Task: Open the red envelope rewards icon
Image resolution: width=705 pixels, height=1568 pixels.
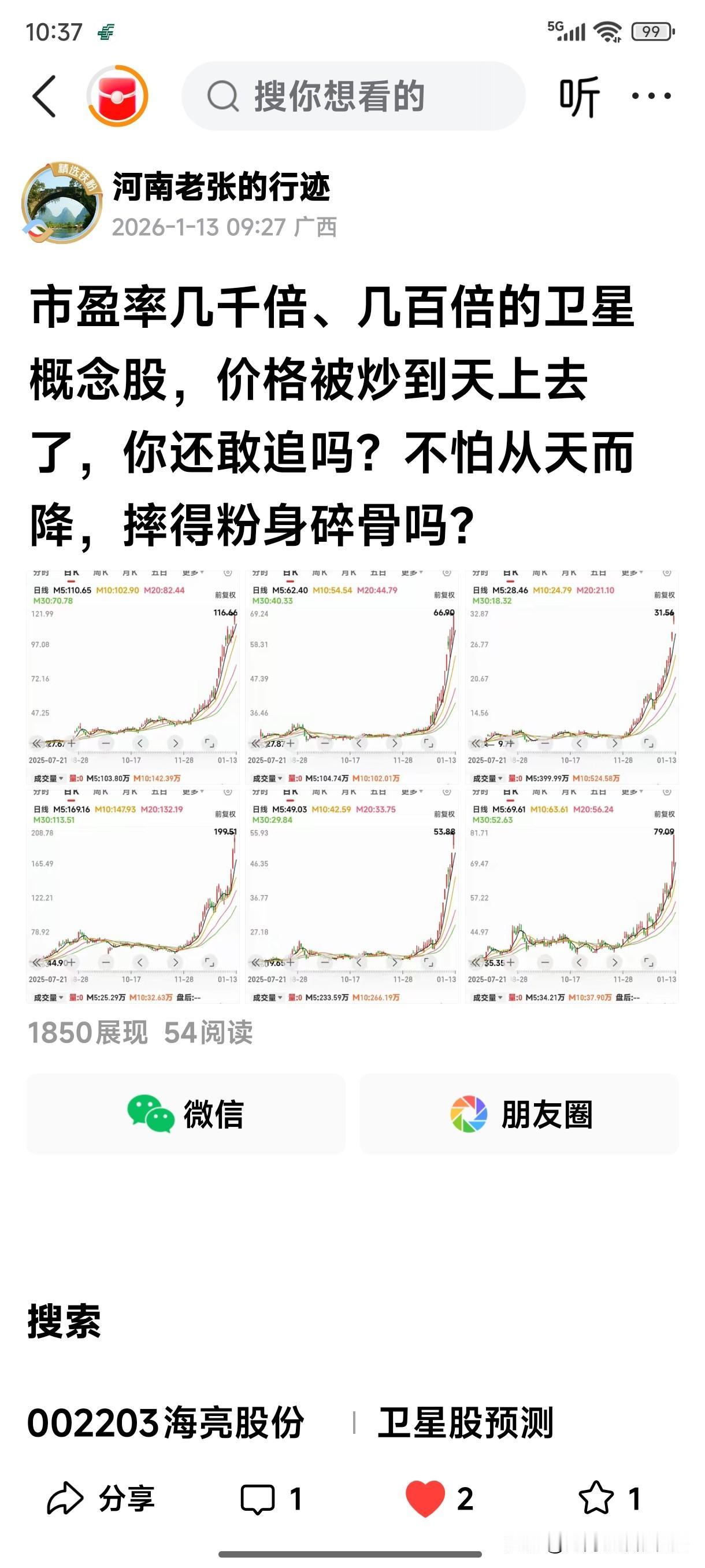Action: [117, 96]
